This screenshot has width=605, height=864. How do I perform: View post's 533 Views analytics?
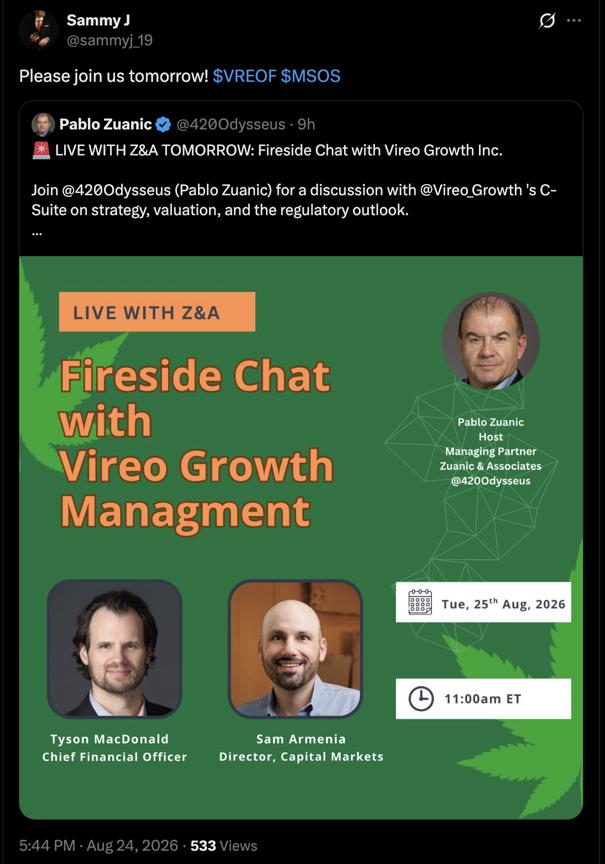tap(224, 845)
